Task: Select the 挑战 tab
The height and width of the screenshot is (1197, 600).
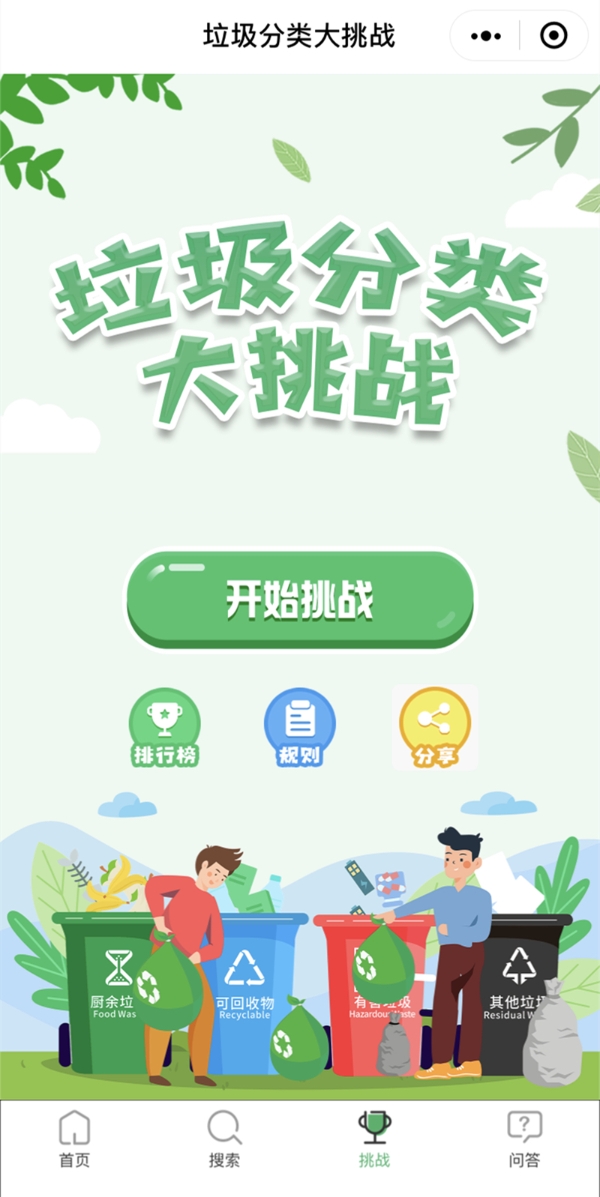Action: point(374,1140)
